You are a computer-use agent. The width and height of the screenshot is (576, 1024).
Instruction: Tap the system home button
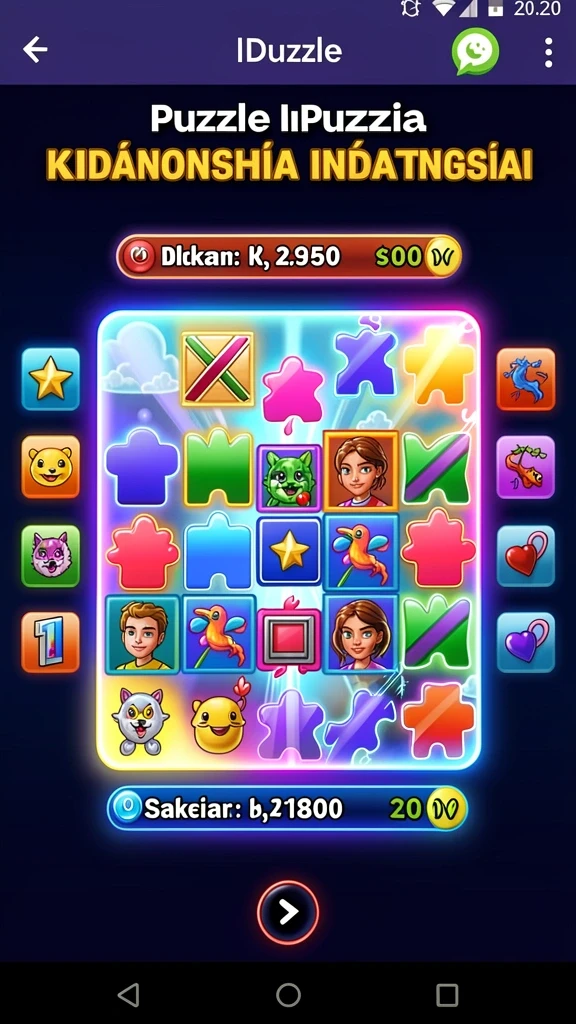(288, 995)
